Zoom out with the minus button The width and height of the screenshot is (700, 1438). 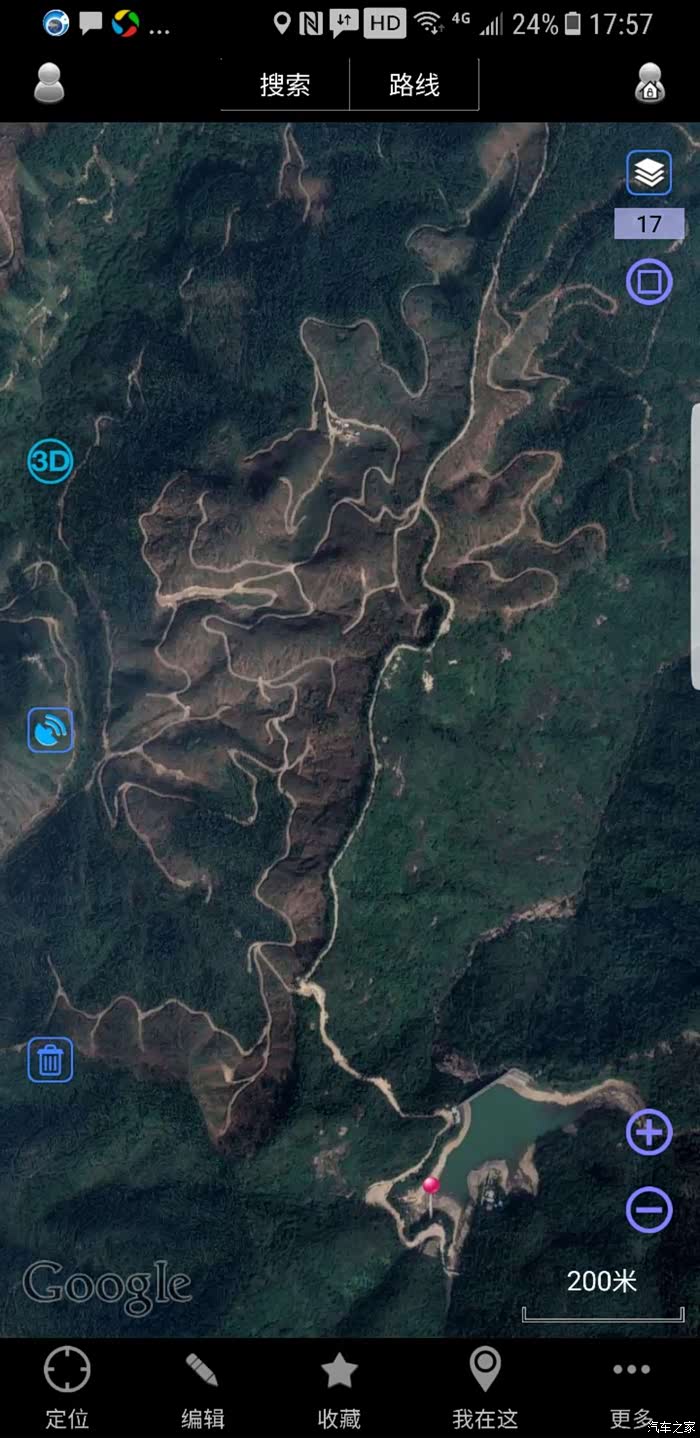[649, 1210]
